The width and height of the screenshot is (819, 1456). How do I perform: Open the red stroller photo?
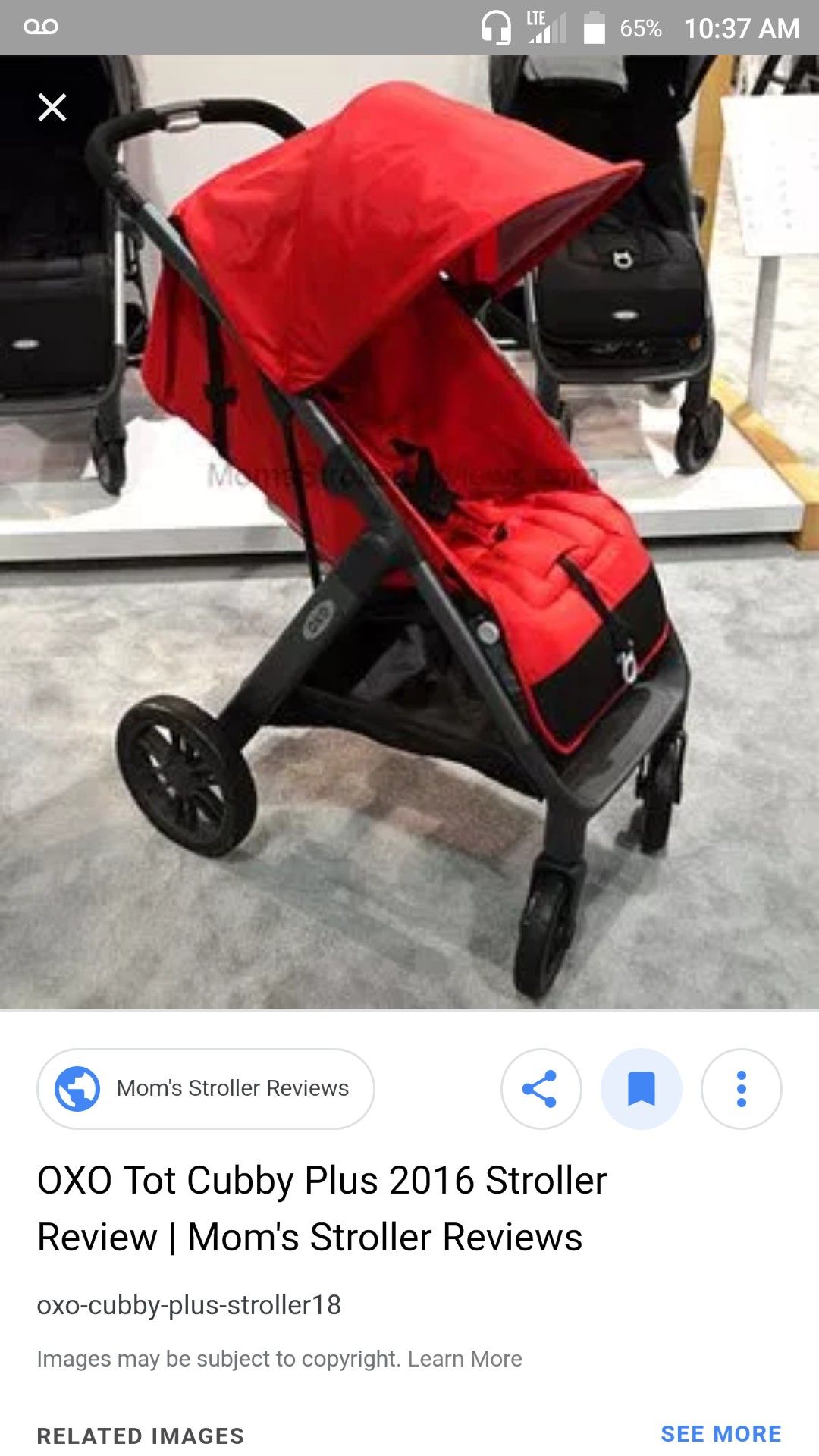coord(409,532)
